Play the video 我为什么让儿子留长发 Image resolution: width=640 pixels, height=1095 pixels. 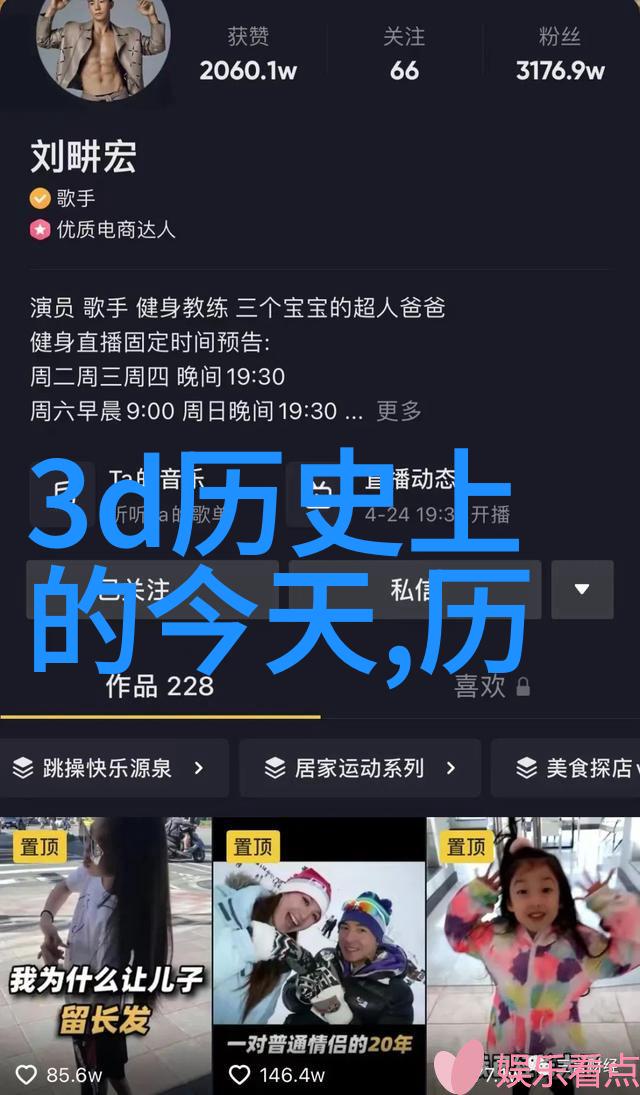point(104,955)
